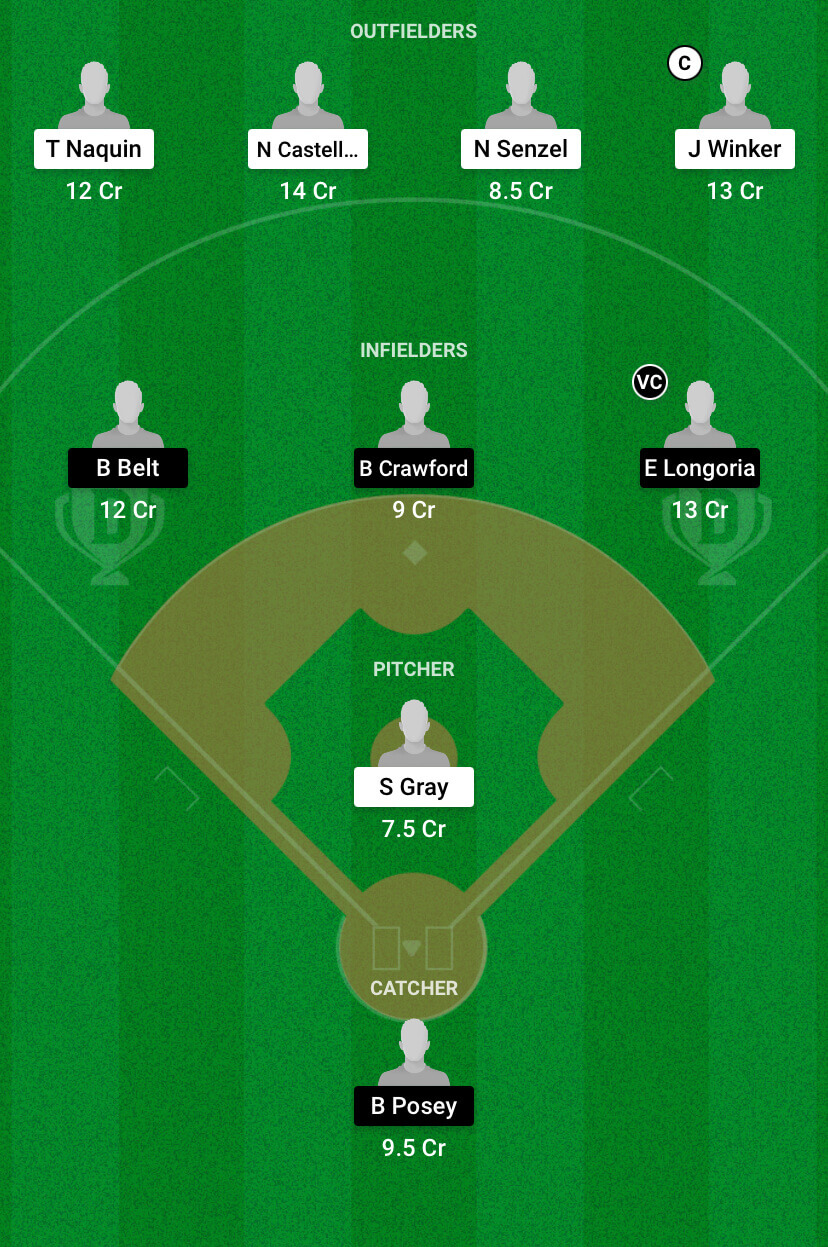View vice-captain E Longoria's details
Screen dimensions: 828x1247
pyautogui.click(x=699, y=468)
